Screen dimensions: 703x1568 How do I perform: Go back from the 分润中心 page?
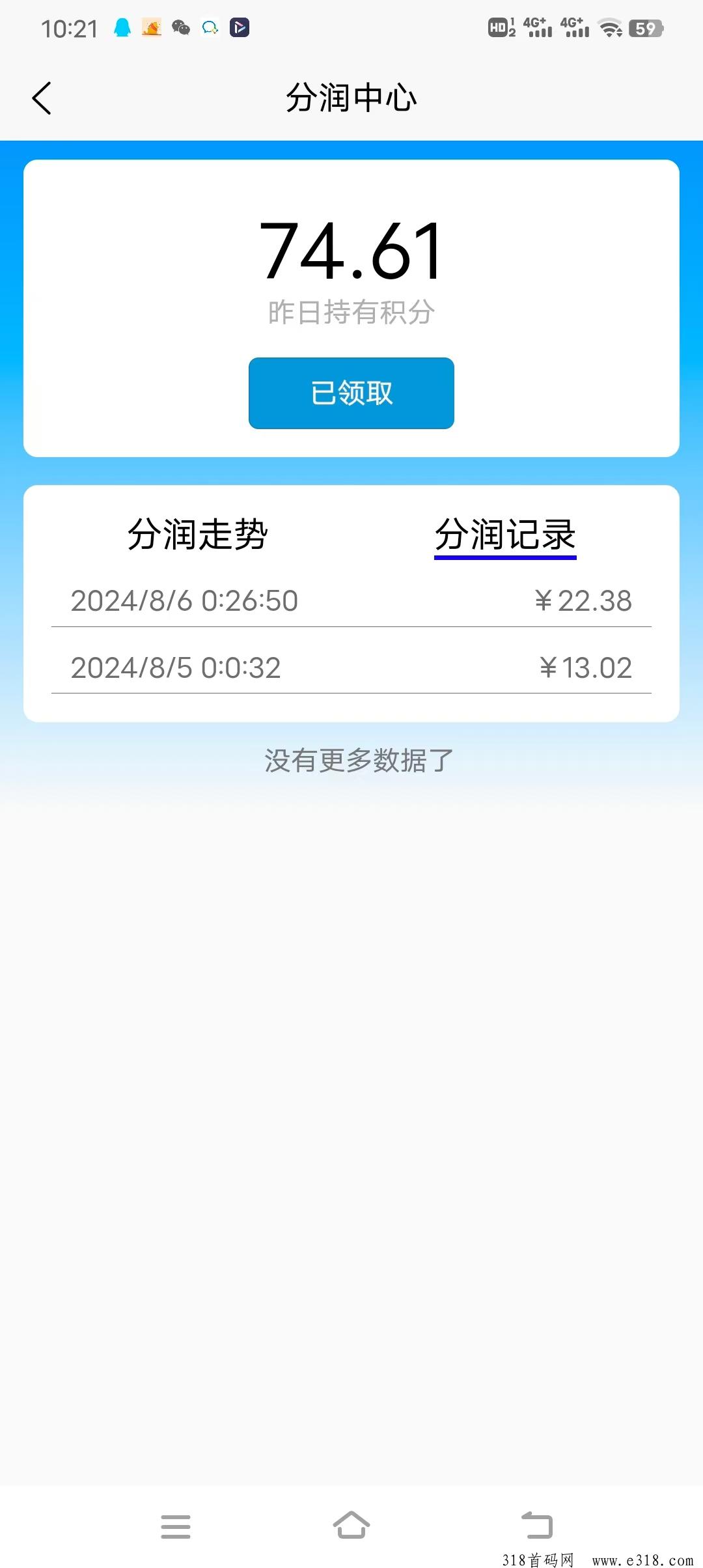42,98
